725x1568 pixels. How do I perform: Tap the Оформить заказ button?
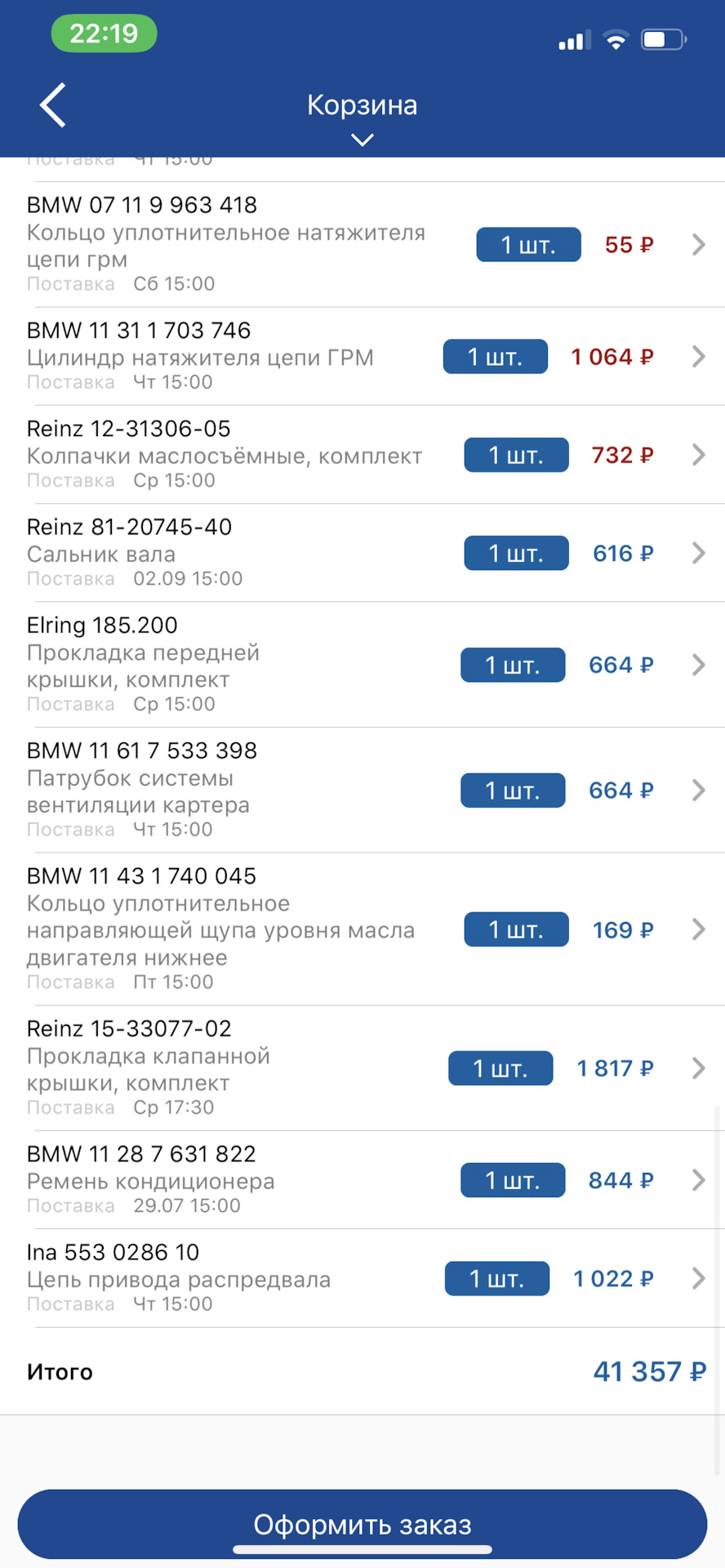click(362, 1524)
